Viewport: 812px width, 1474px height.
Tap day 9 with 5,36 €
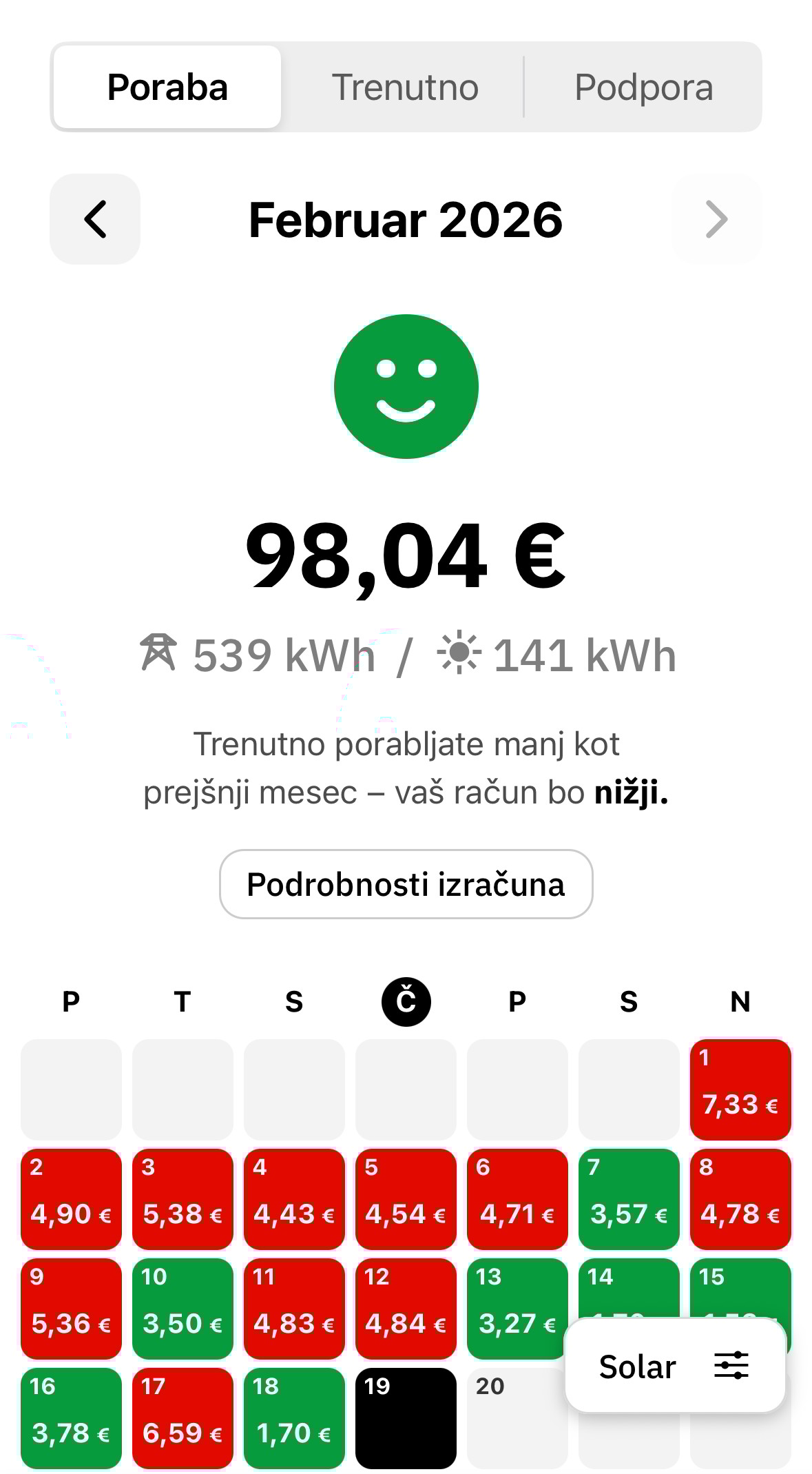[x=71, y=1309]
